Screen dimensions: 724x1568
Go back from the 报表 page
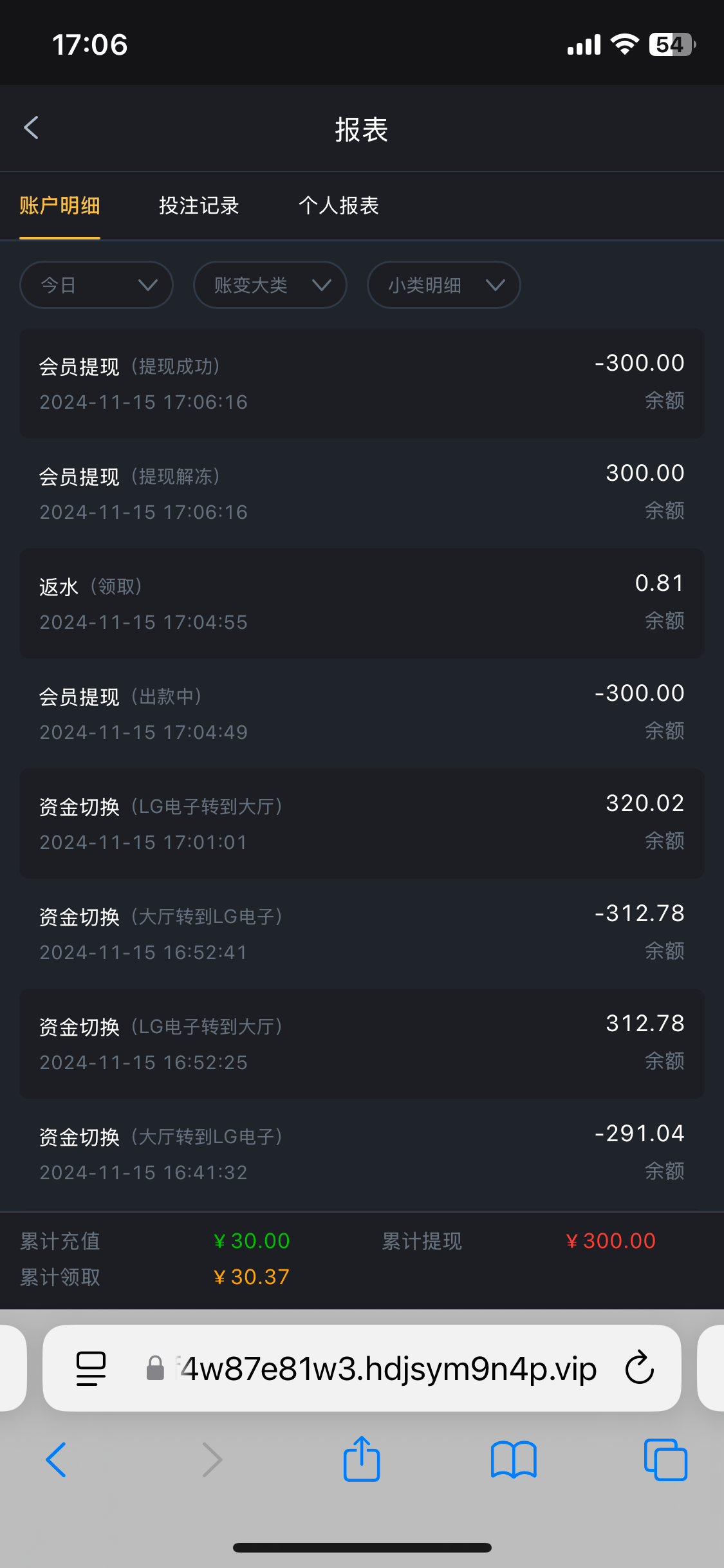click(x=32, y=127)
